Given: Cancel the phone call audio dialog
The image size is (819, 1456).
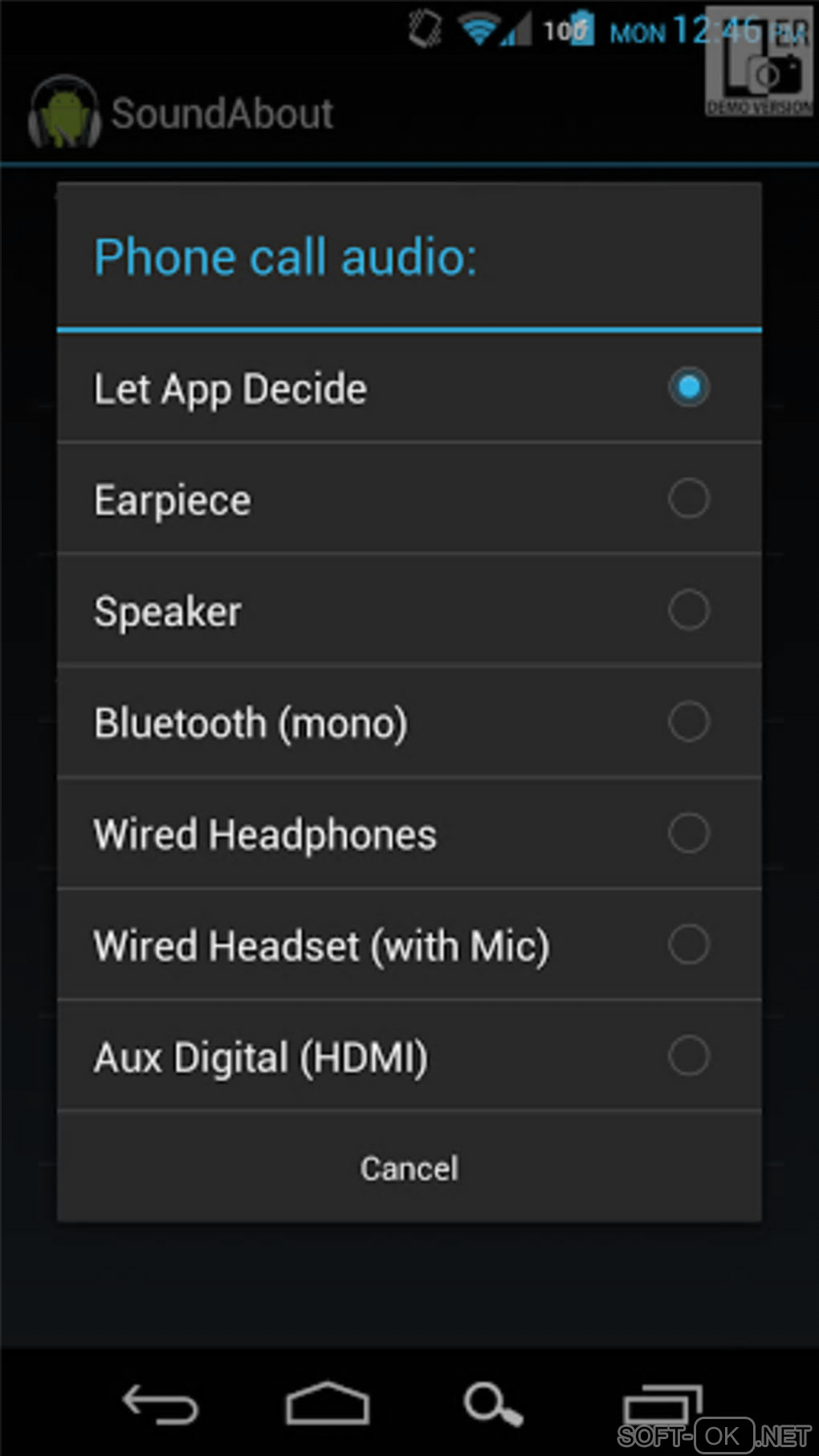Looking at the screenshot, I should tap(409, 1168).
